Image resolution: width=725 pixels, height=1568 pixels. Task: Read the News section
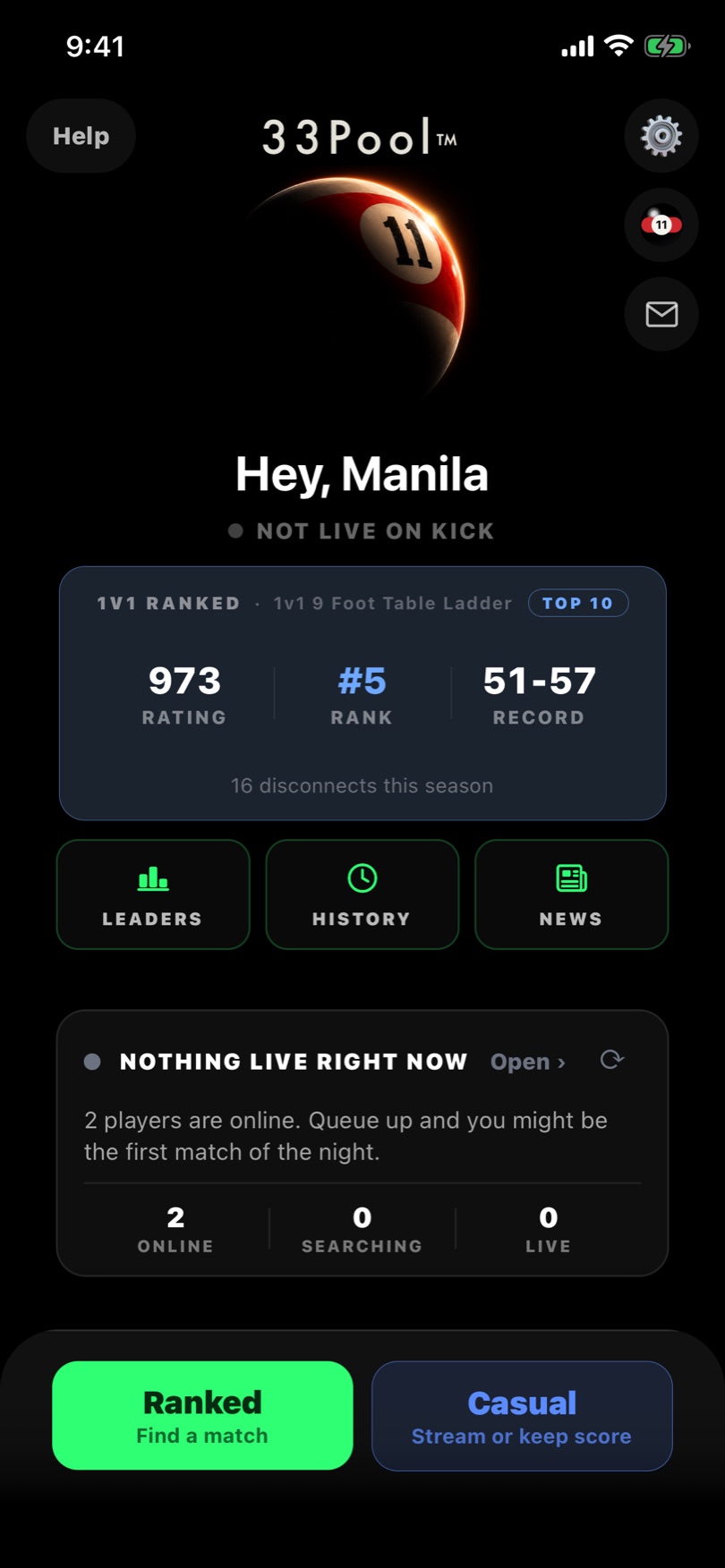(571, 894)
